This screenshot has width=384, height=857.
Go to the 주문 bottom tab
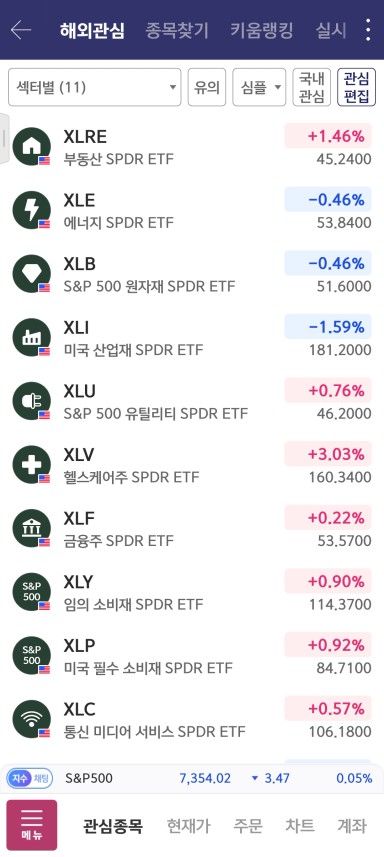click(x=248, y=825)
